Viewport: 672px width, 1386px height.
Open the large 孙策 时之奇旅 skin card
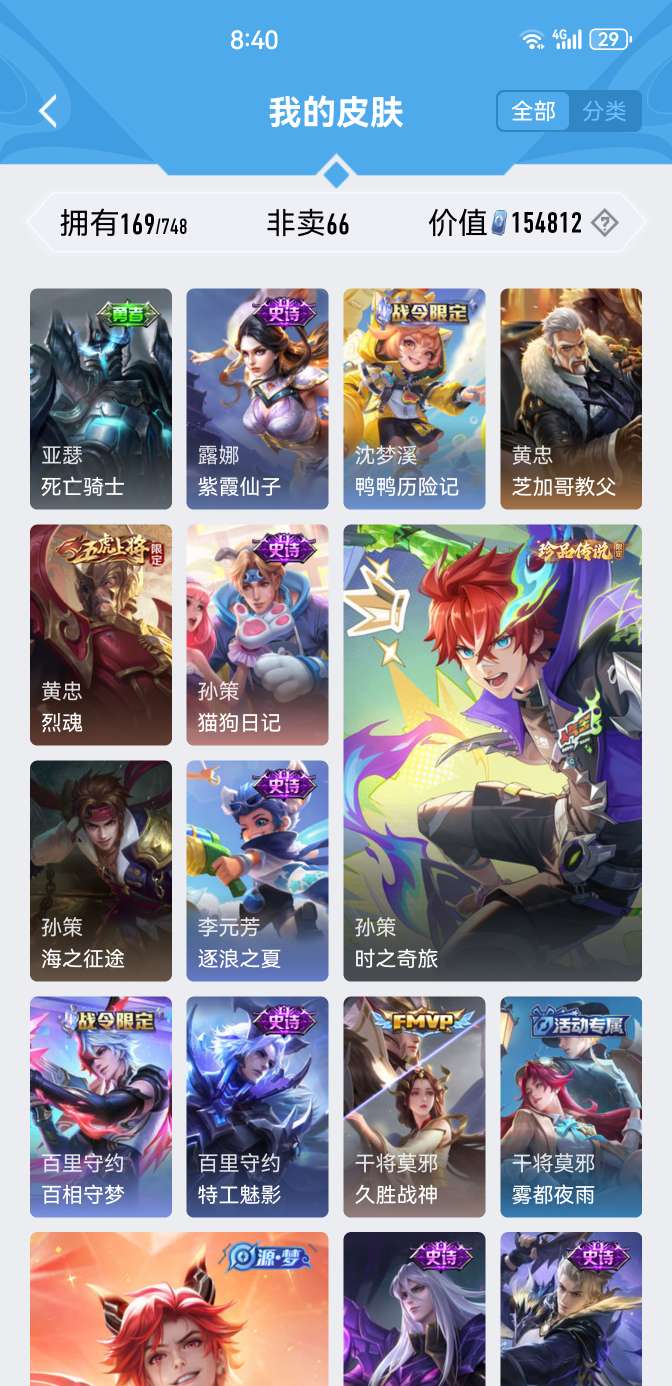click(x=492, y=753)
